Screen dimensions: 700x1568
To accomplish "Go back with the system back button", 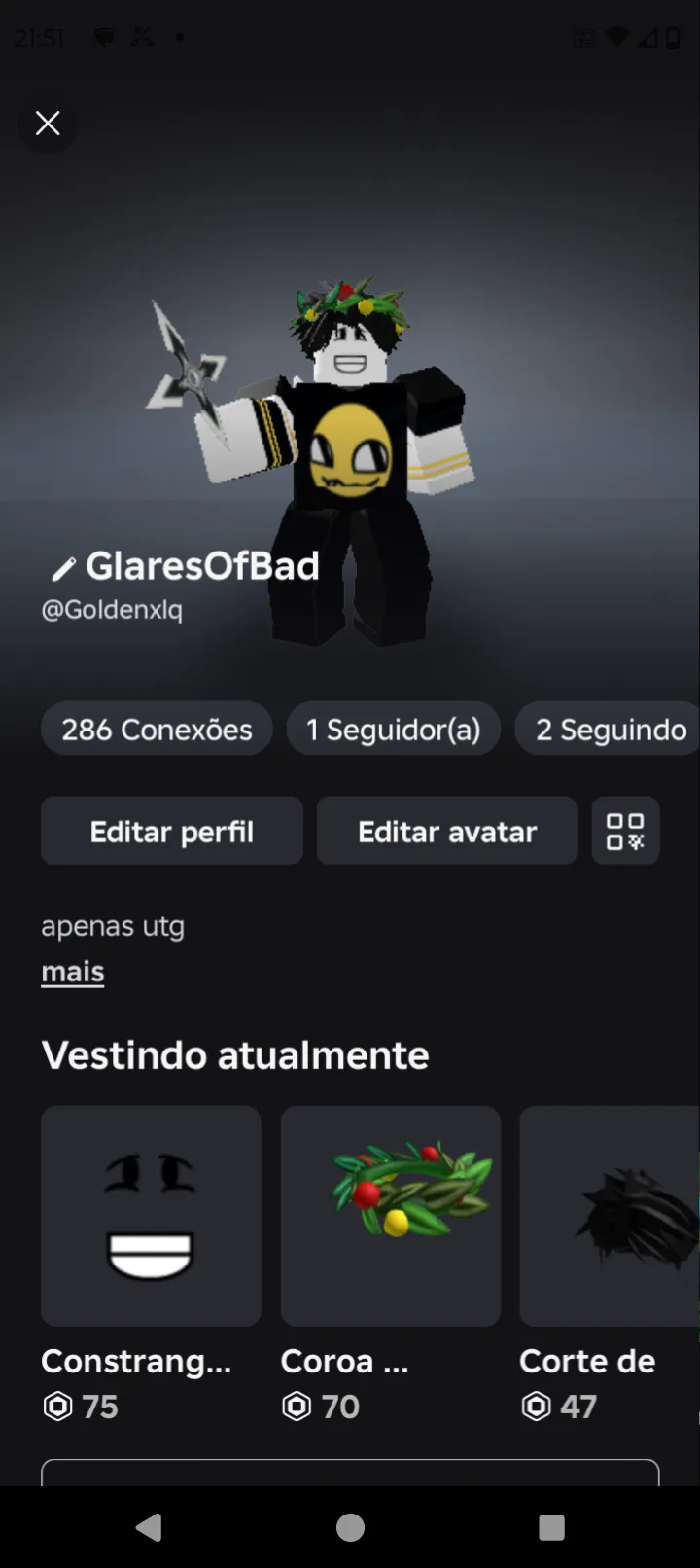I will [x=149, y=1528].
